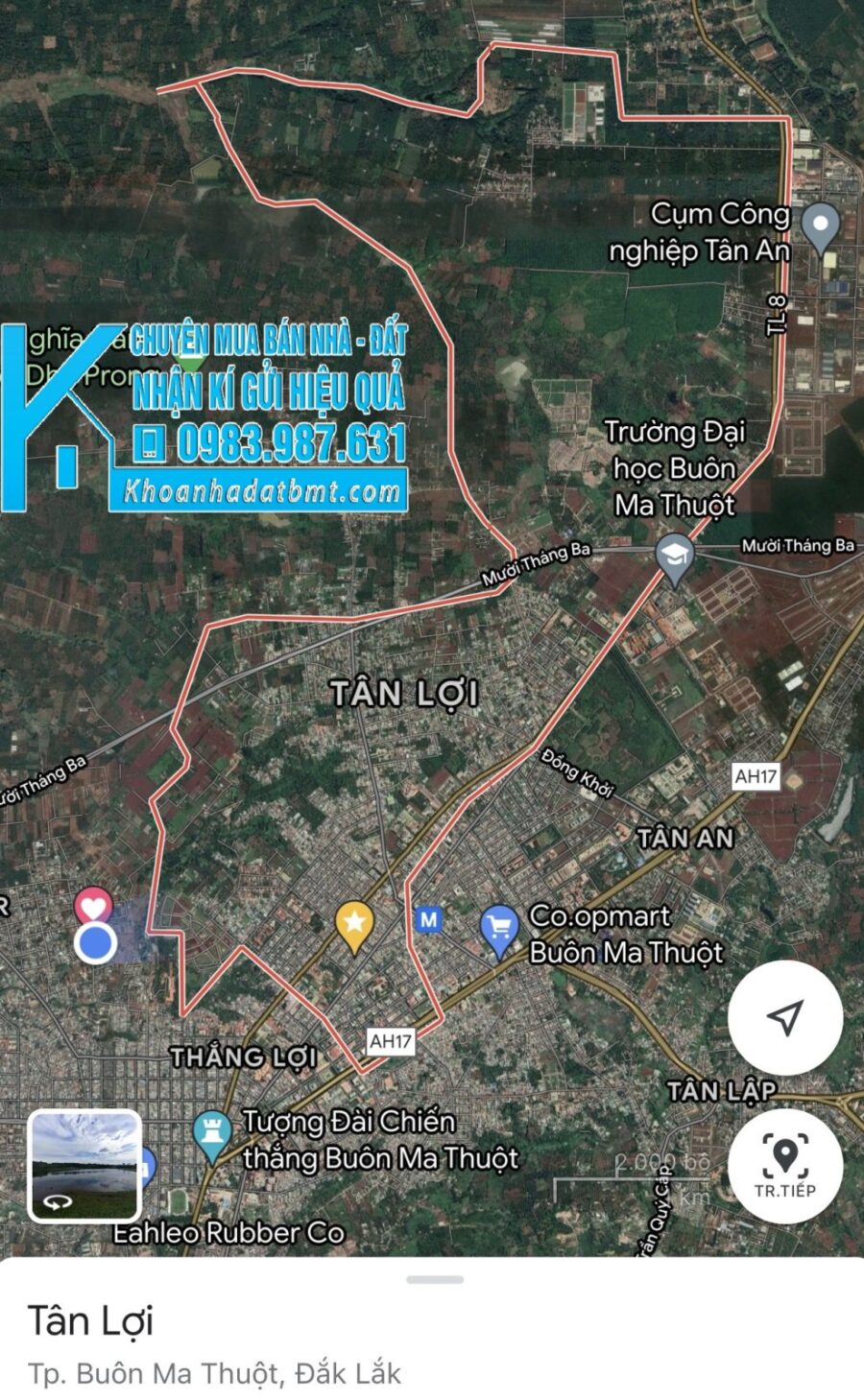The width and height of the screenshot is (864, 1400).
Task: Tap the Co.opmart Buôn Ma Thuột shopping pin
Action: pyautogui.click(x=499, y=929)
